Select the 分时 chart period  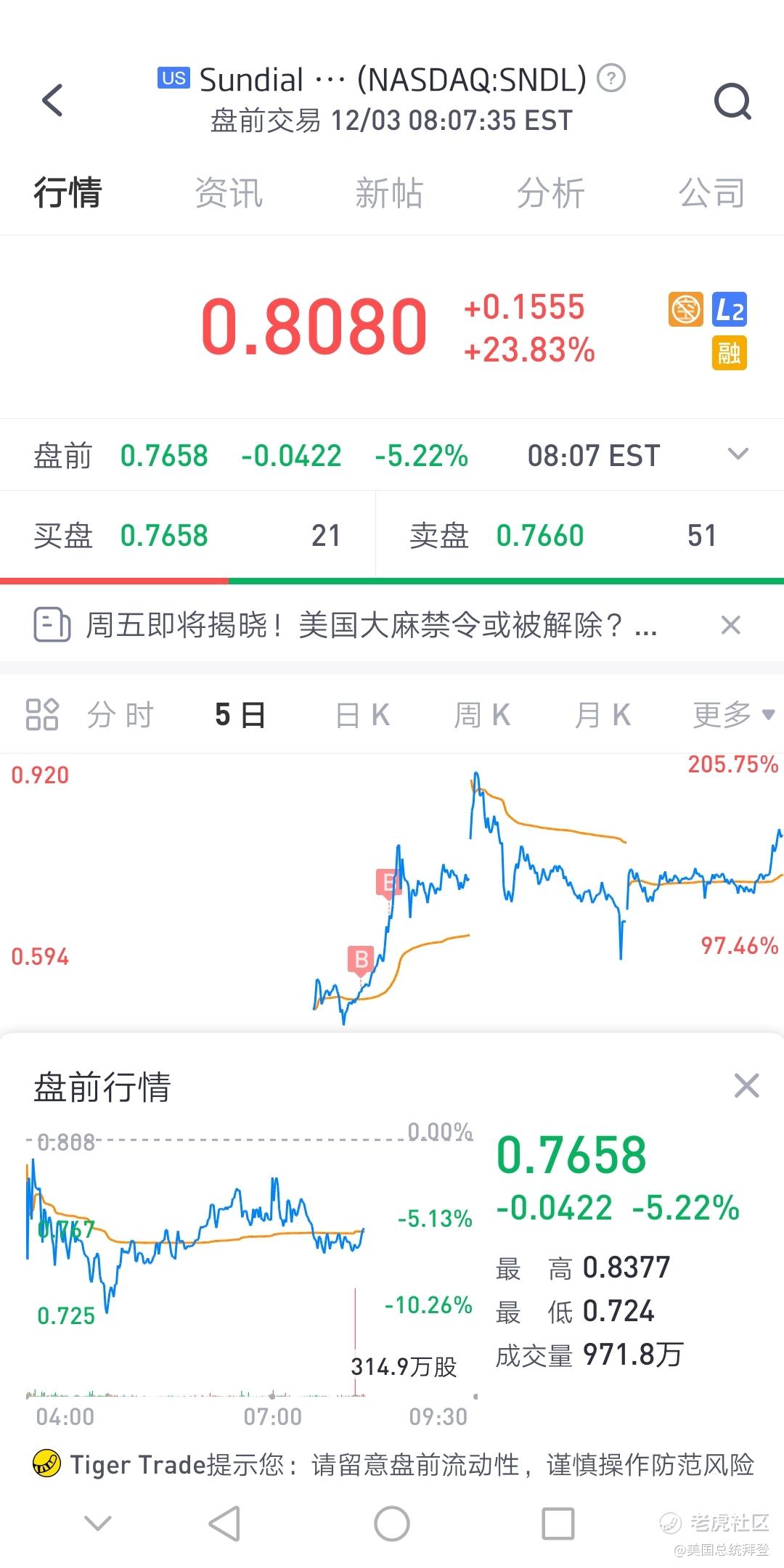pyautogui.click(x=121, y=715)
